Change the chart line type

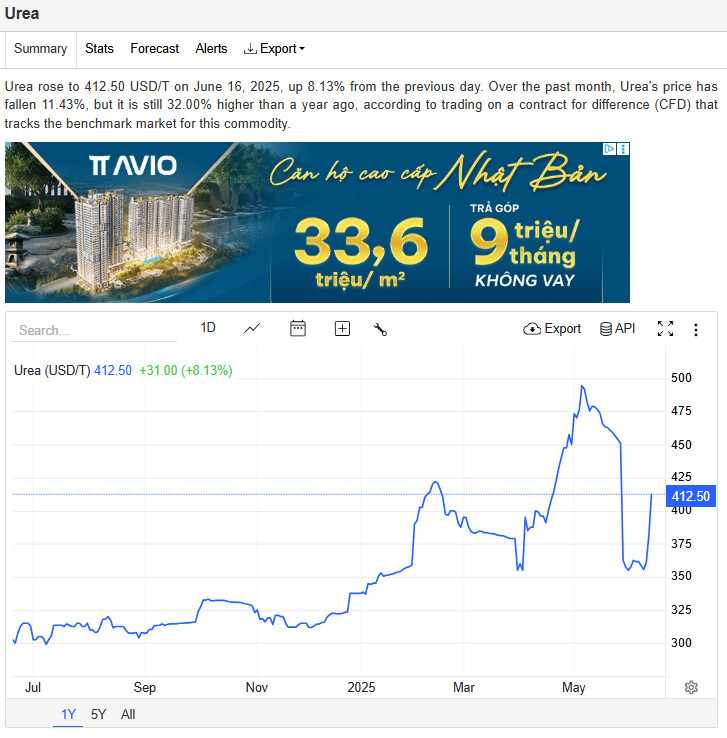(252, 328)
